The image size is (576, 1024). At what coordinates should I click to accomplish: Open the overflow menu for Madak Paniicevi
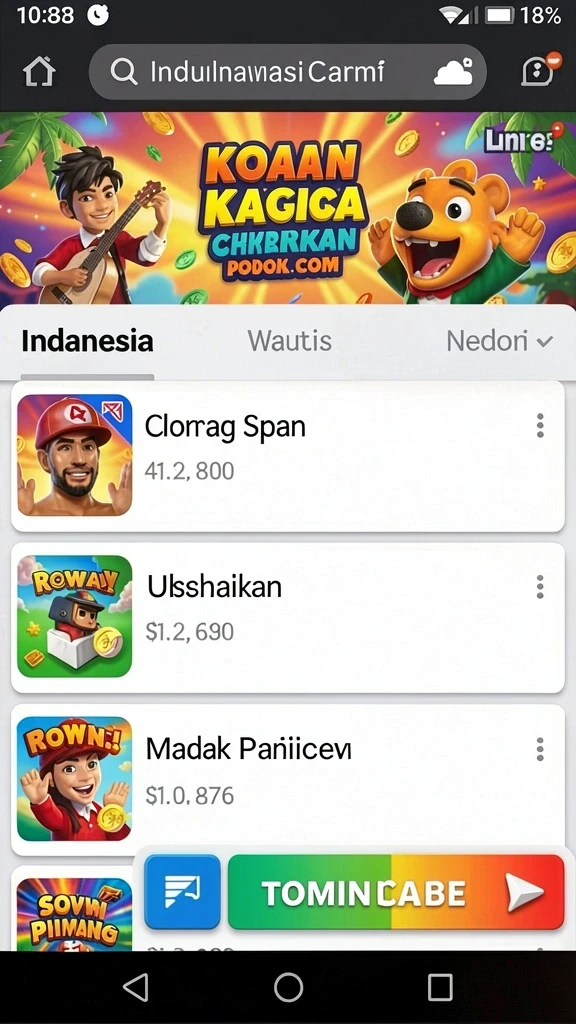coord(540,749)
